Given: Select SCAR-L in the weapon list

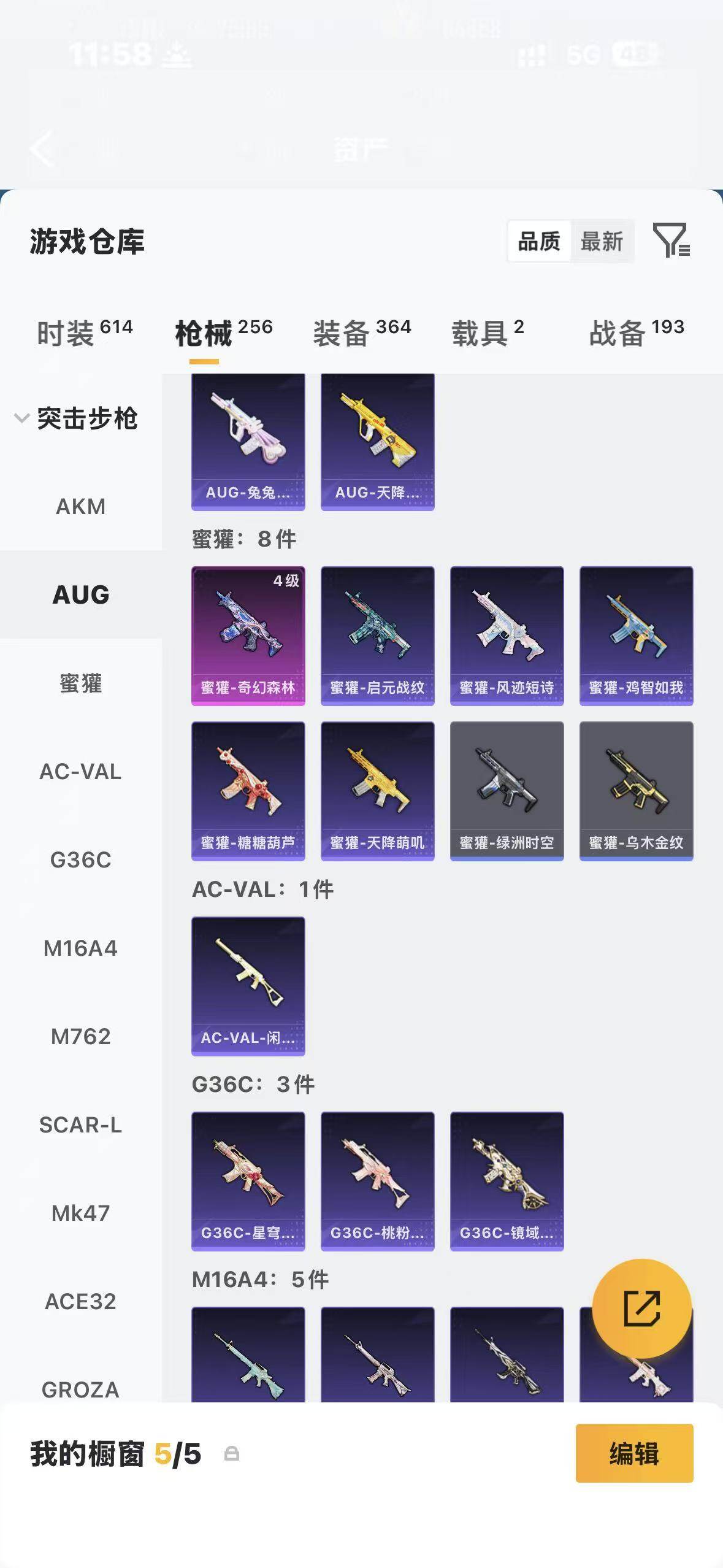Looking at the screenshot, I should pos(80,1125).
